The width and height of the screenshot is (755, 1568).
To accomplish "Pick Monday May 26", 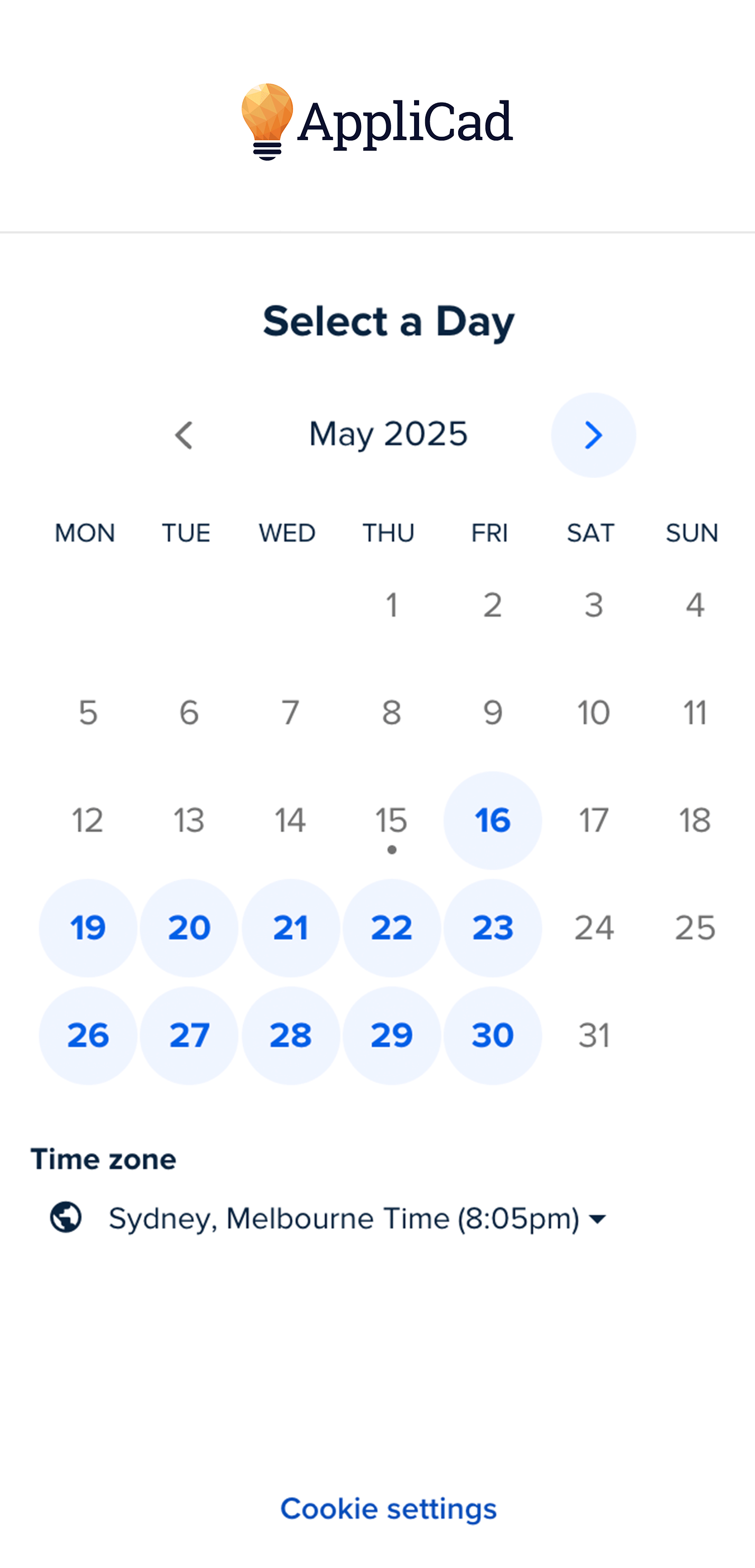I will click(x=88, y=1035).
